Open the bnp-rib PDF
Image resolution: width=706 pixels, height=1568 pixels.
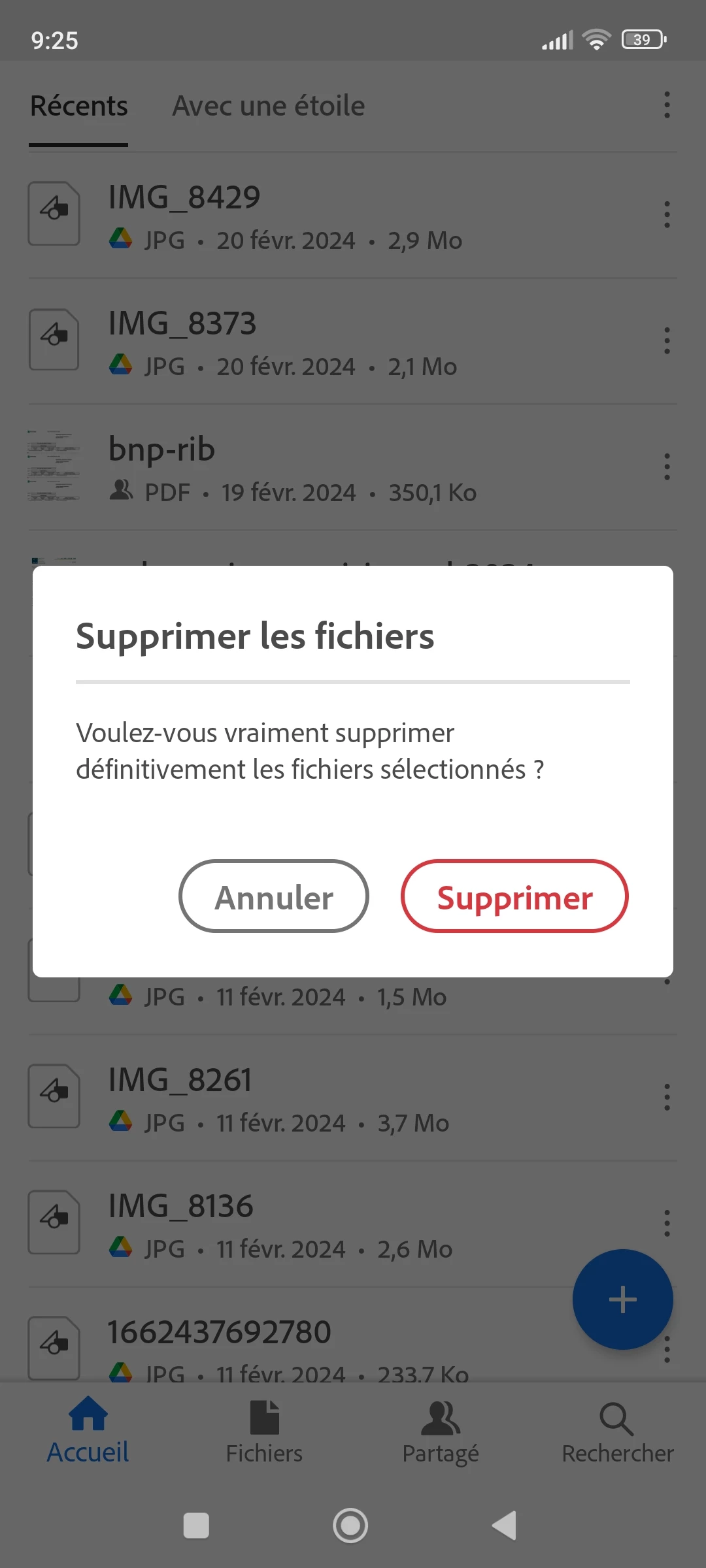pyautogui.click(x=161, y=449)
